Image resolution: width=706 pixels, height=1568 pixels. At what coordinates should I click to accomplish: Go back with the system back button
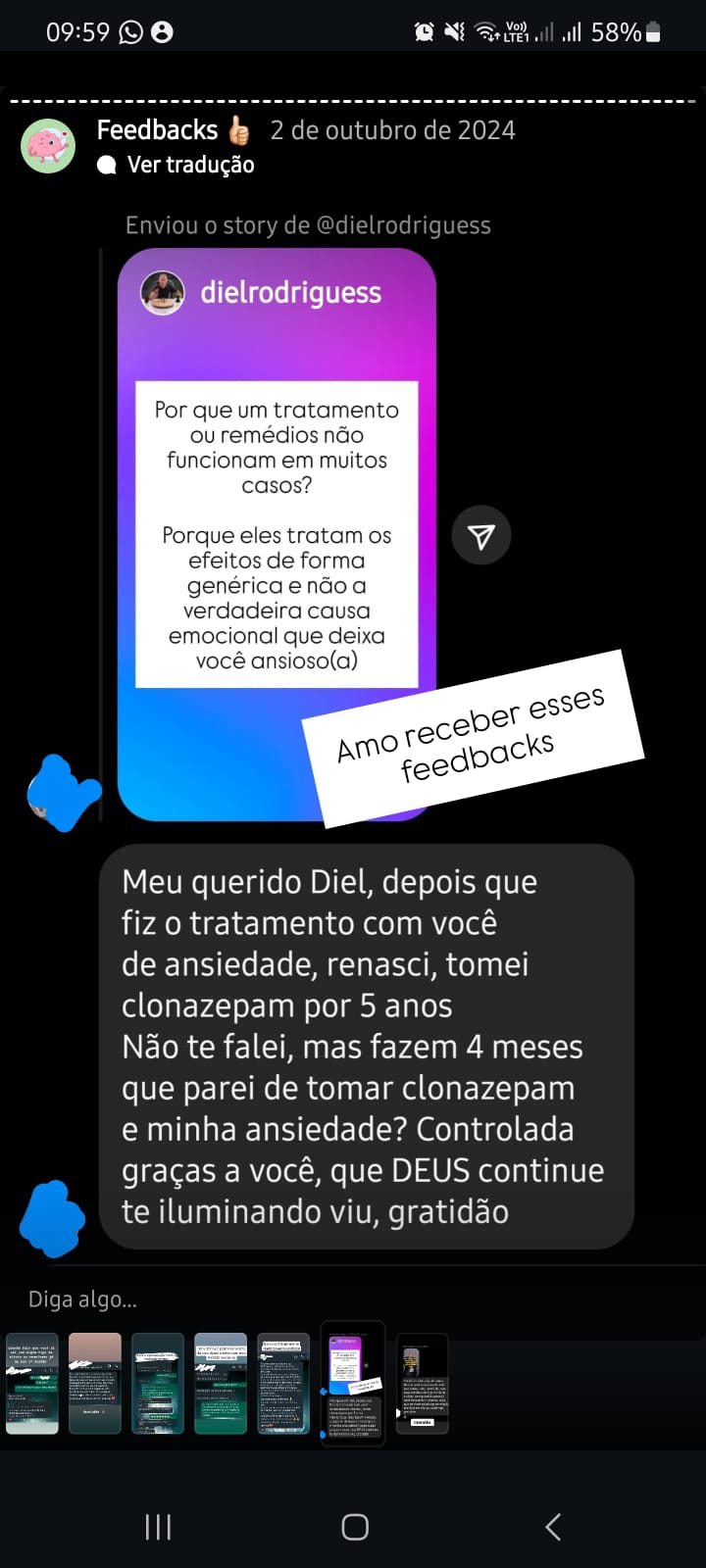[553, 1526]
